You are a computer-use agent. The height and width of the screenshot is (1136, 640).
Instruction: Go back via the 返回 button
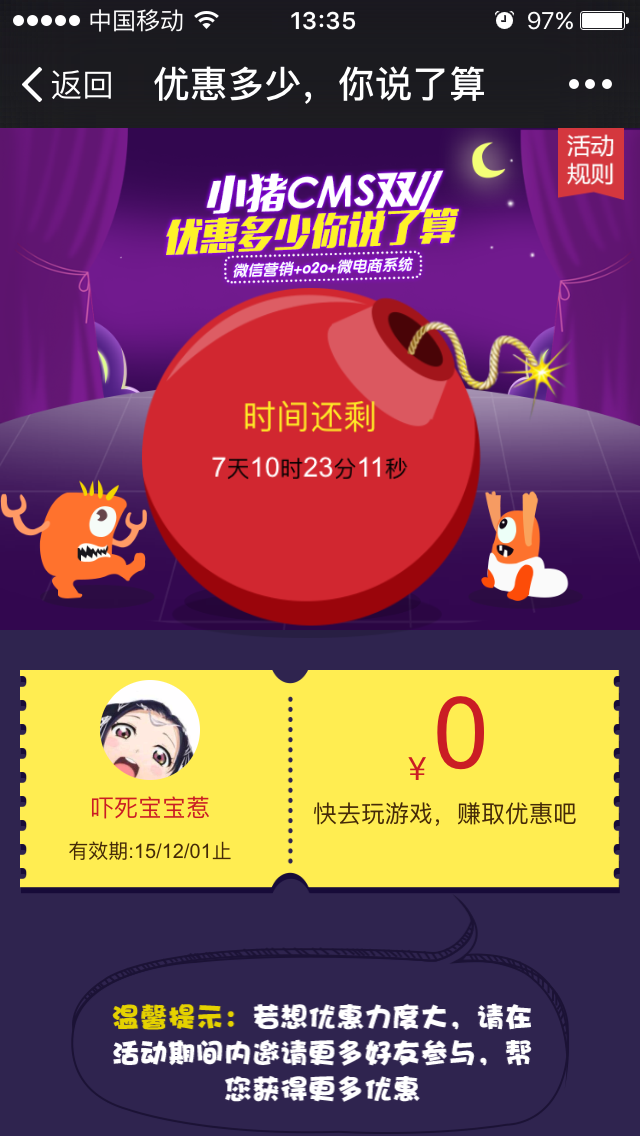(x=66, y=85)
